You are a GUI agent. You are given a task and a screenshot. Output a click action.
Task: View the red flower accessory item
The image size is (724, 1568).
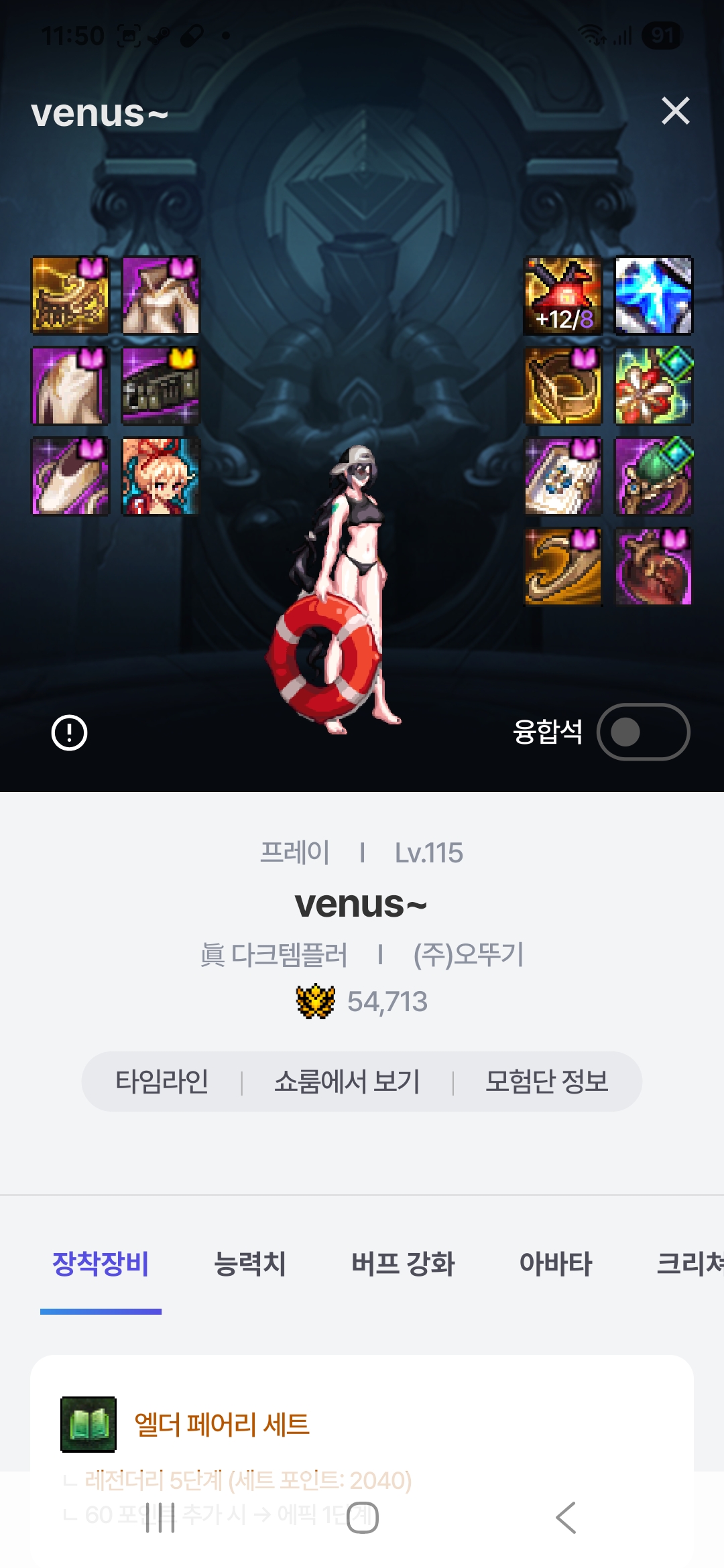tap(654, 386)
